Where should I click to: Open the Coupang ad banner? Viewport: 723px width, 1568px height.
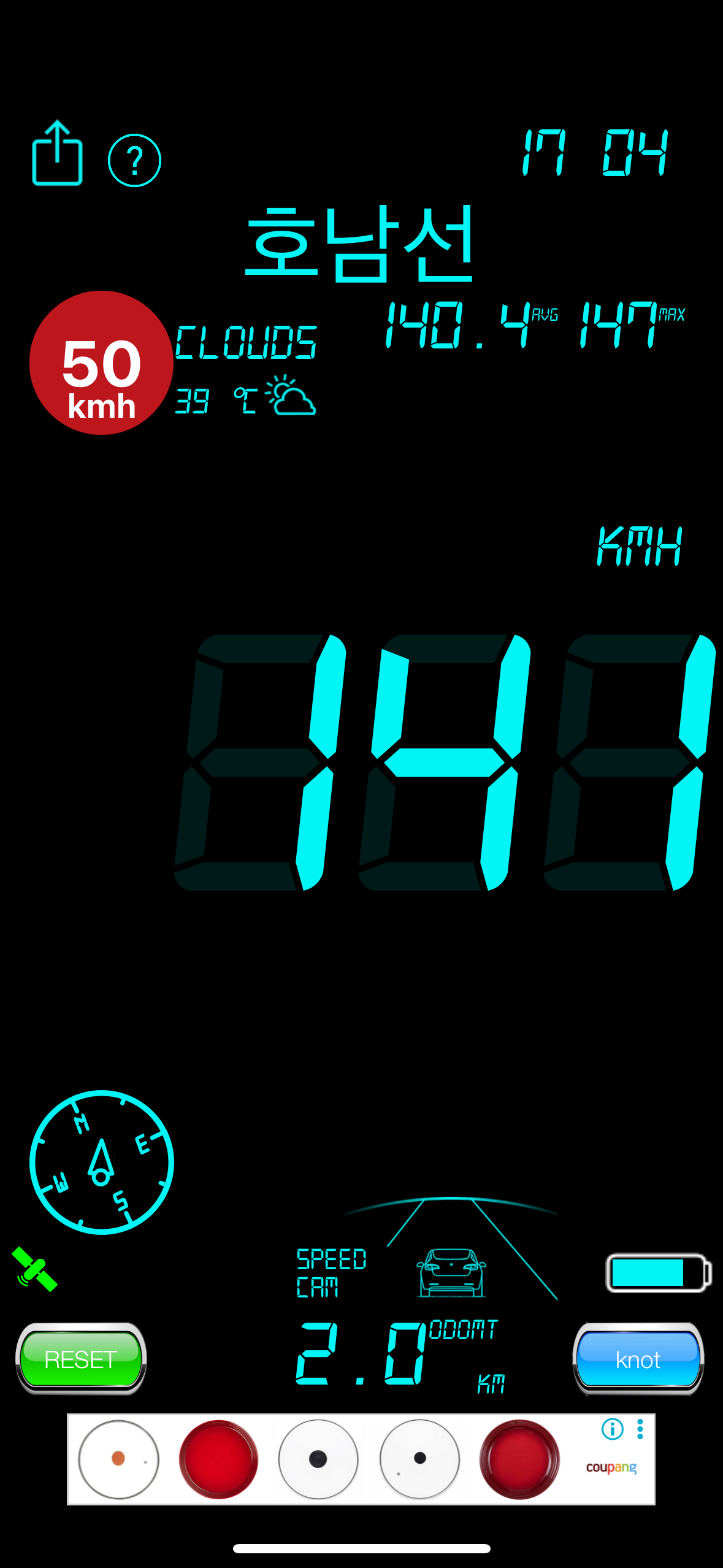361,1459
